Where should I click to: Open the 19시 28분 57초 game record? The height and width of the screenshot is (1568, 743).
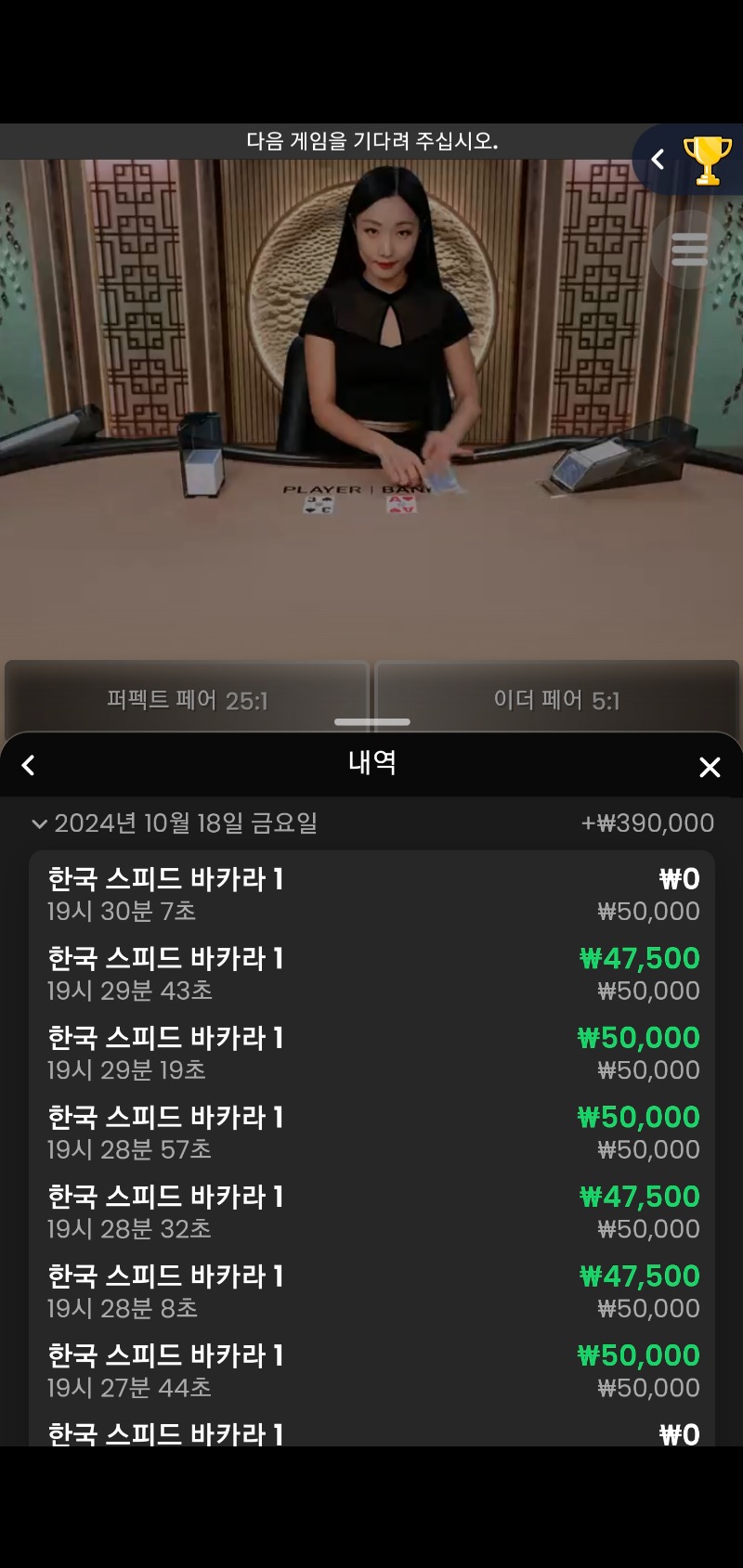tap(371, 1133)
